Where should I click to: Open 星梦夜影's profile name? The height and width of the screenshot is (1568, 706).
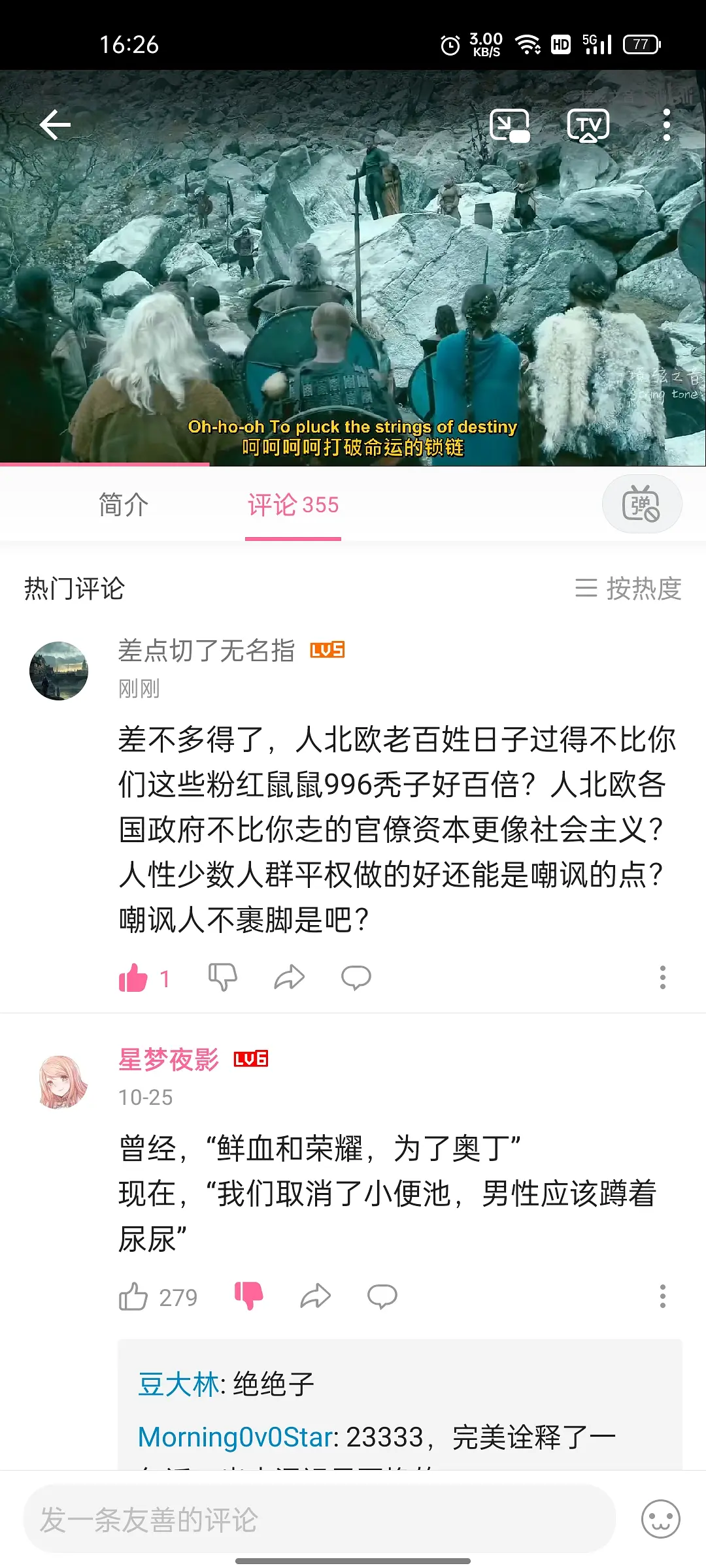(169, 1059)
